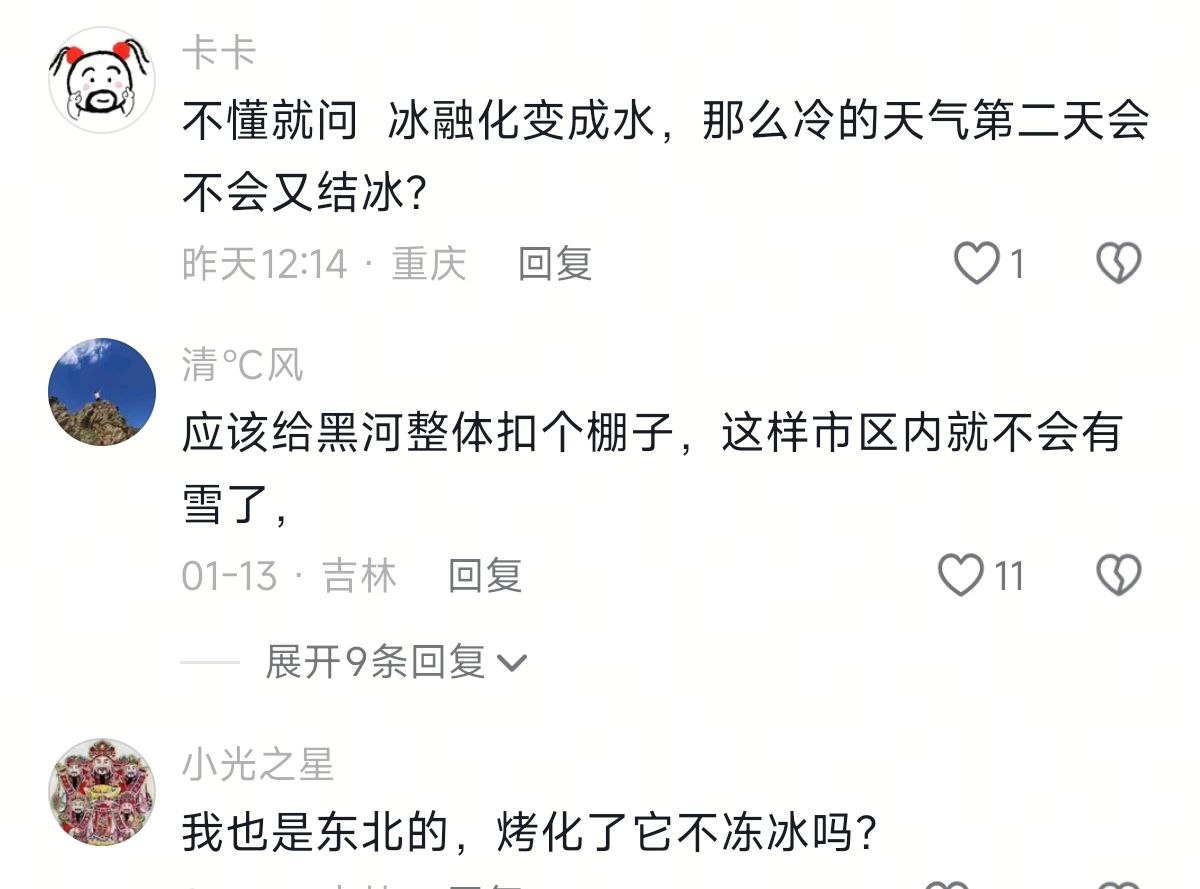Open 小光之星's profile avatar

click(102, 793)
